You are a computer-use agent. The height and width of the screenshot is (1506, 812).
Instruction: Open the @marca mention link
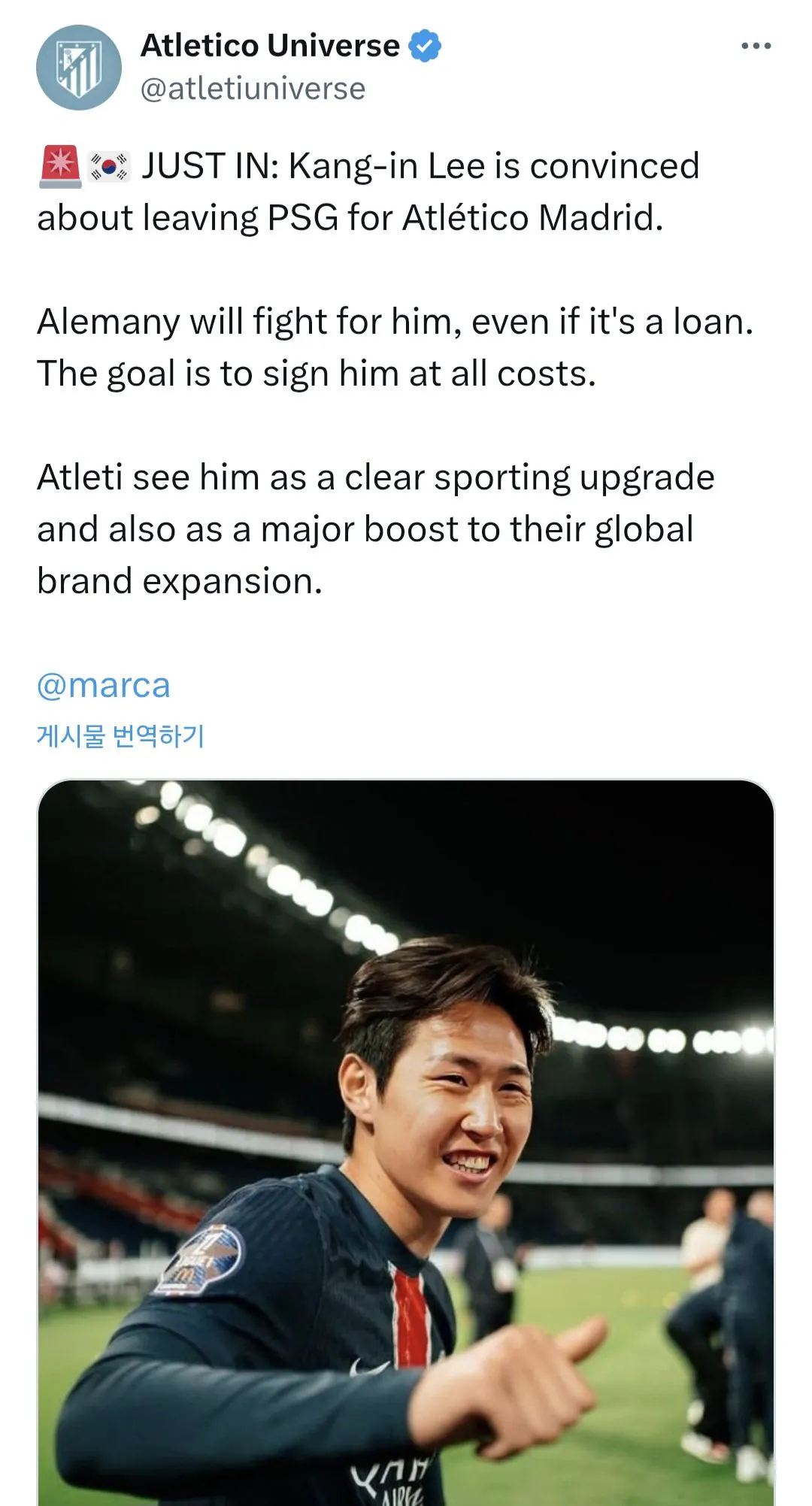click(104, 685)
